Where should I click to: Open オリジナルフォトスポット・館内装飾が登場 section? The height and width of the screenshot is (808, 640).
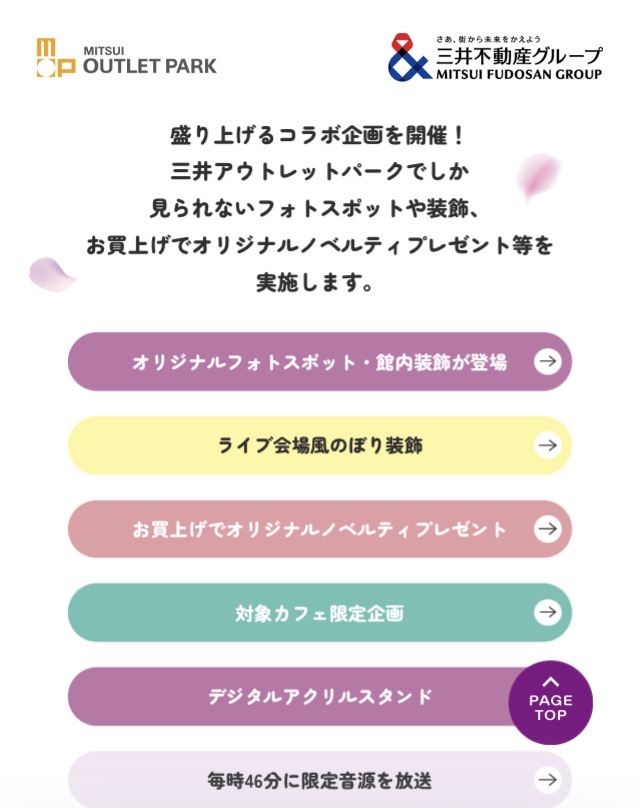[x=319, y=361]
